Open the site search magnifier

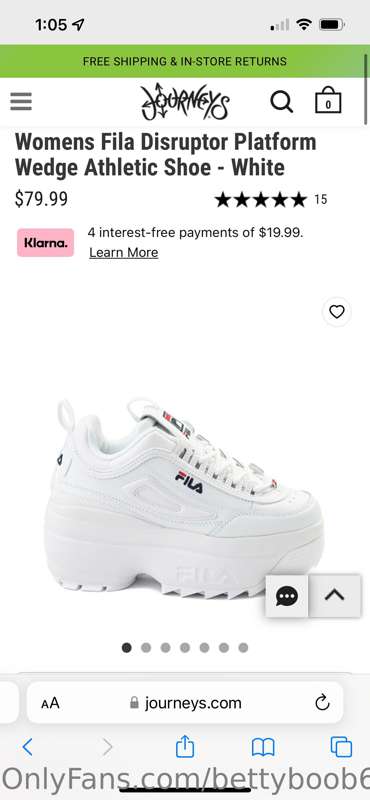click(x=281, y=102)
